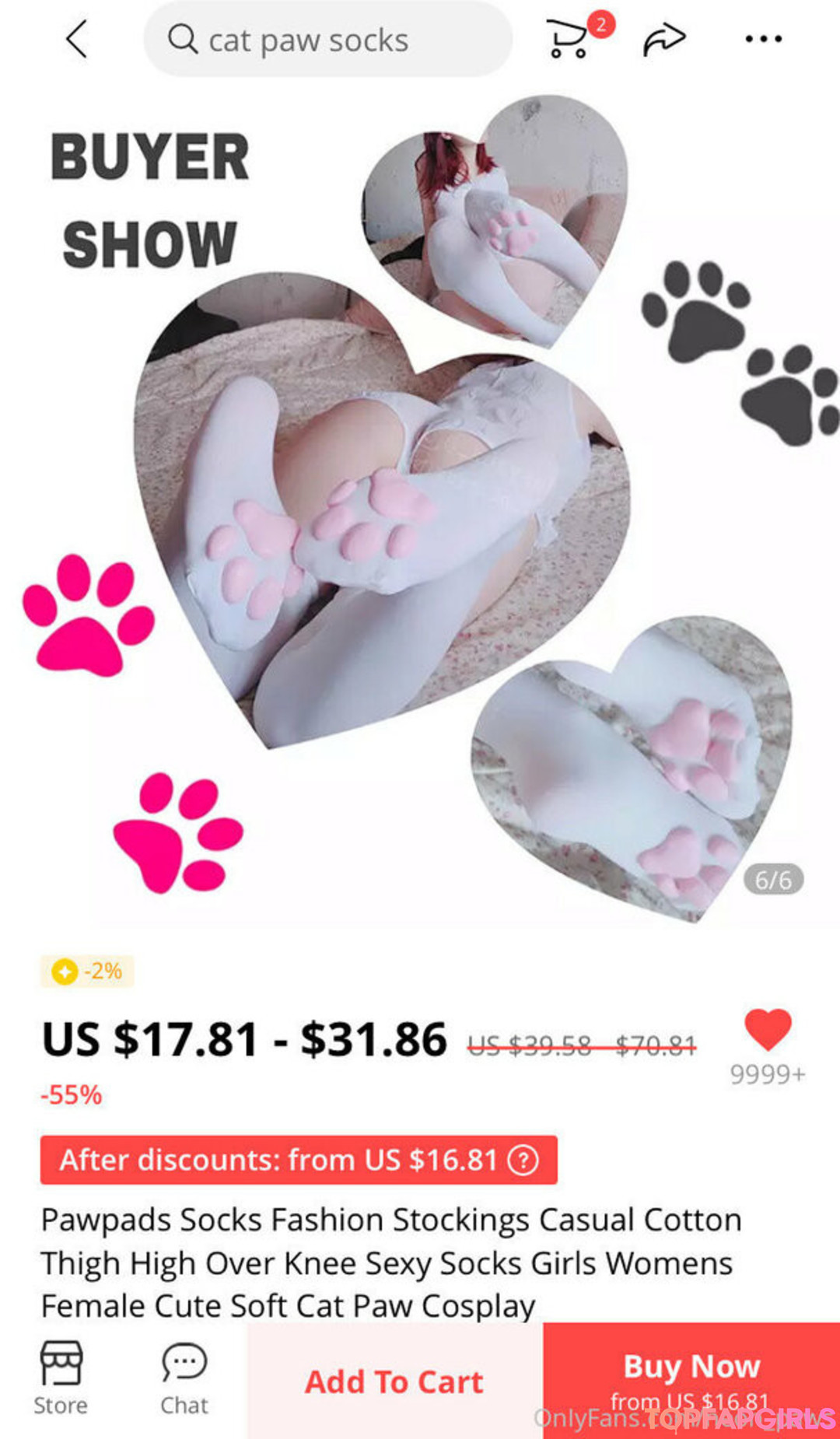Share this product
The image size is (840, 1439).
tap(663, 39)
